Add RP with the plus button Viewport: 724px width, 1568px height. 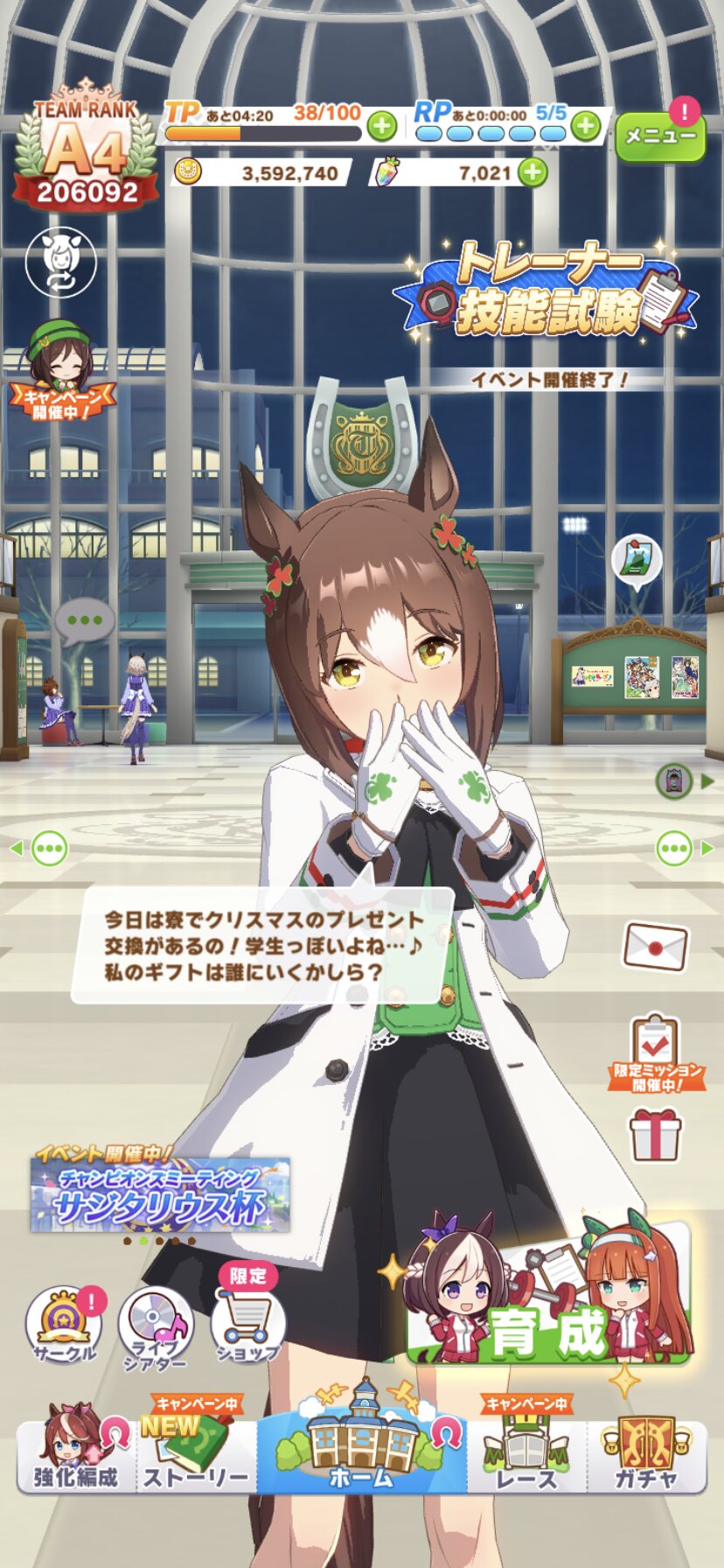click(x=586, y=127)
